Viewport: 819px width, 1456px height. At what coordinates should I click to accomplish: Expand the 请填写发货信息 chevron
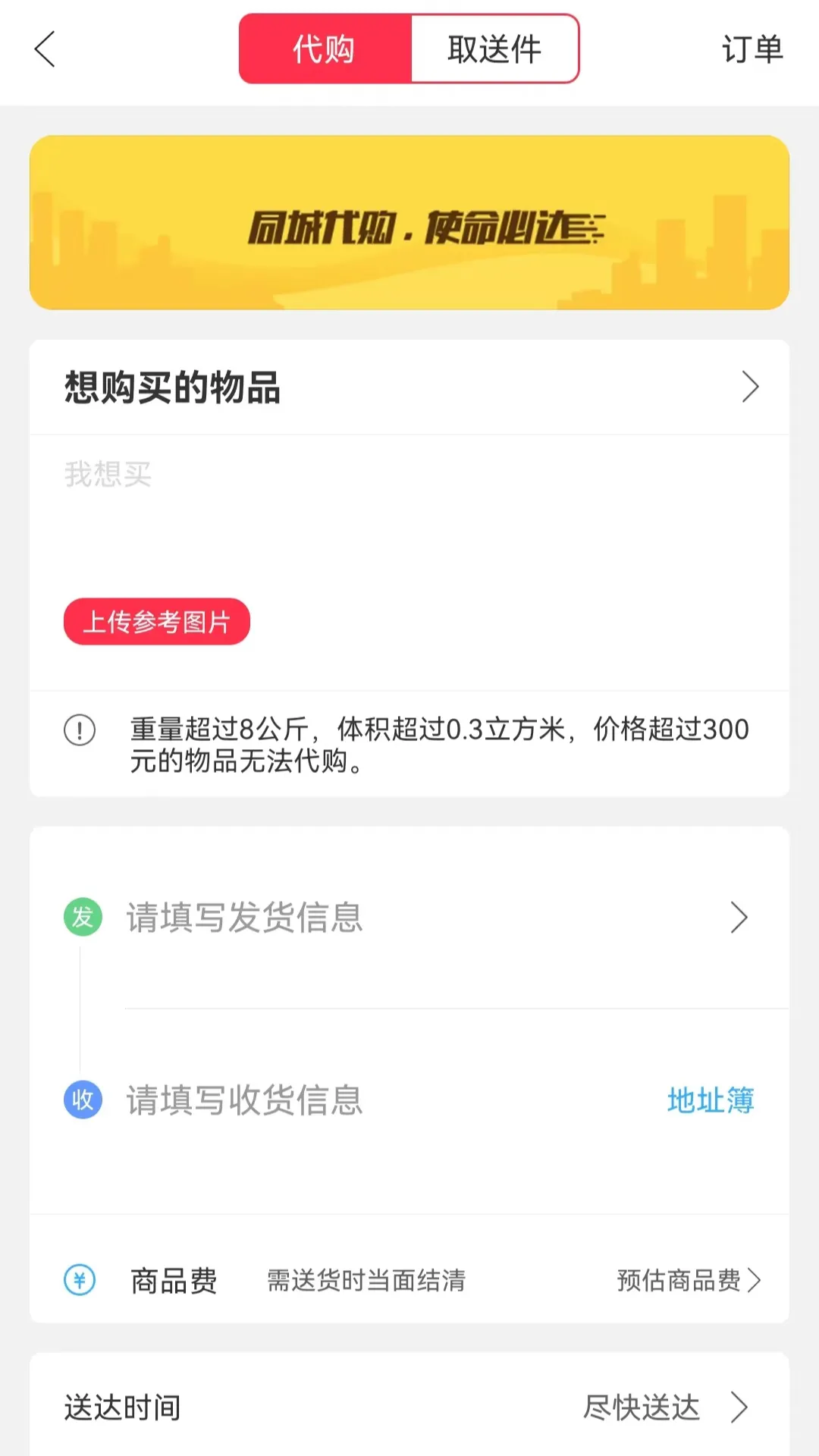(739, 917)
